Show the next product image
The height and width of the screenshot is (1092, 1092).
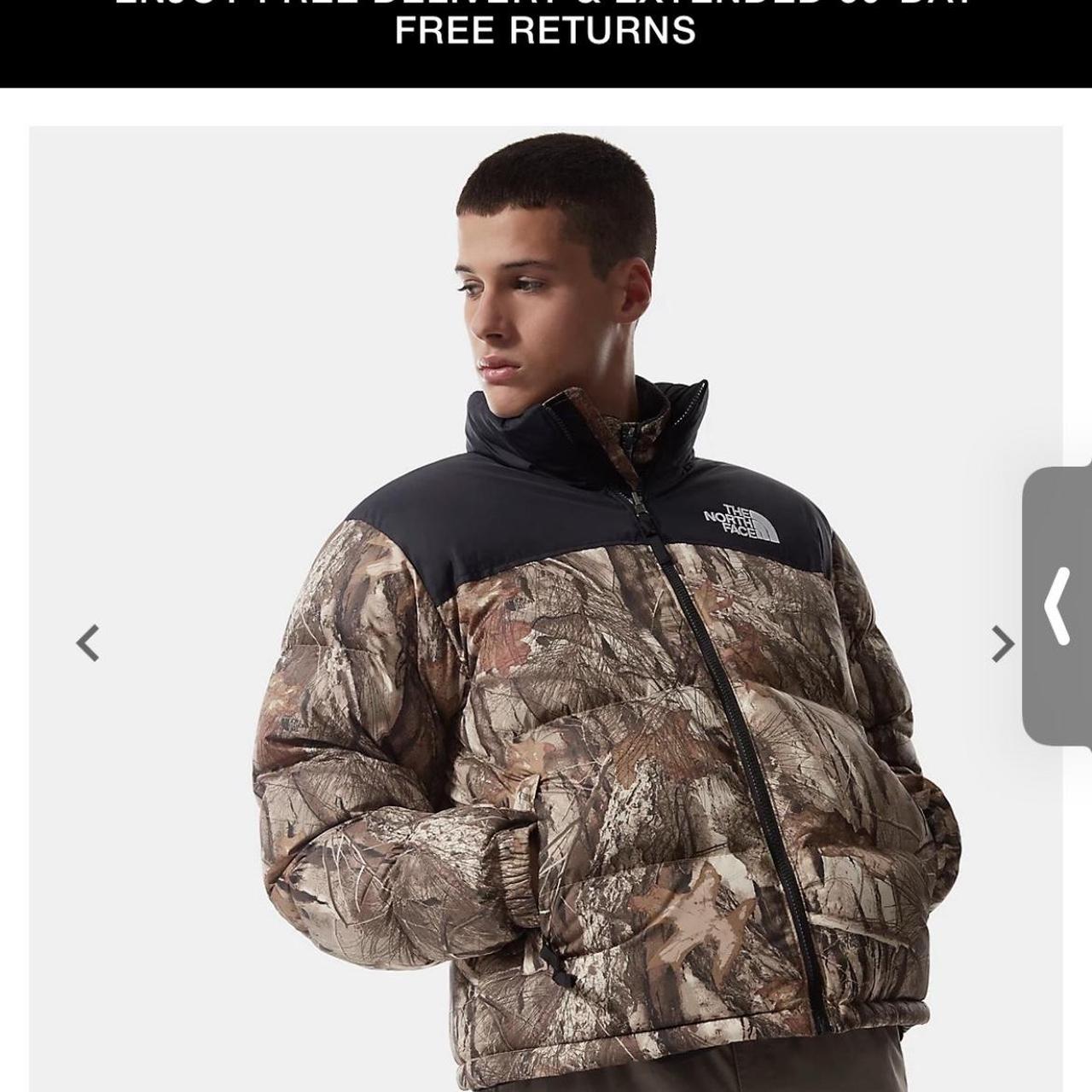(1002, 643)
